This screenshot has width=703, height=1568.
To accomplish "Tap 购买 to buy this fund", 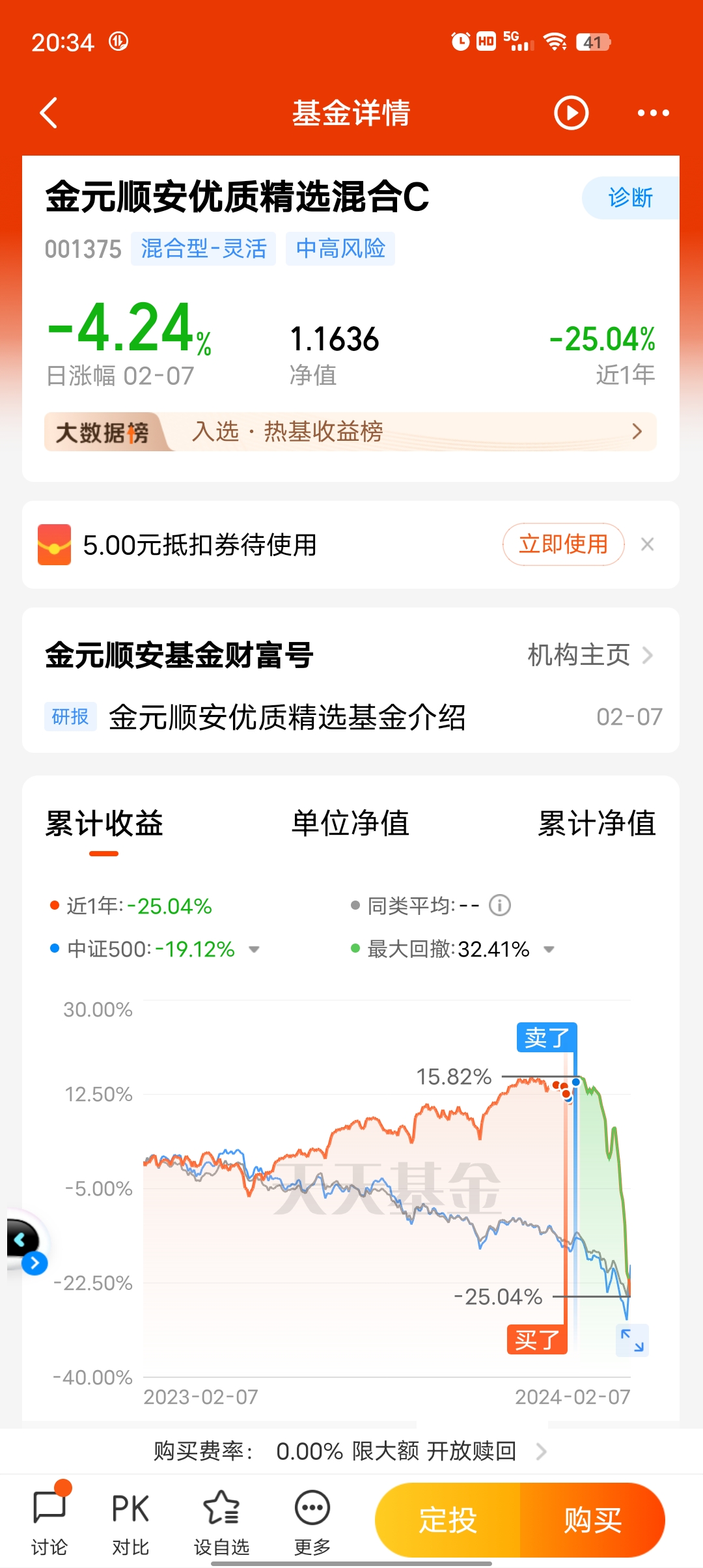I will 592,1520.
